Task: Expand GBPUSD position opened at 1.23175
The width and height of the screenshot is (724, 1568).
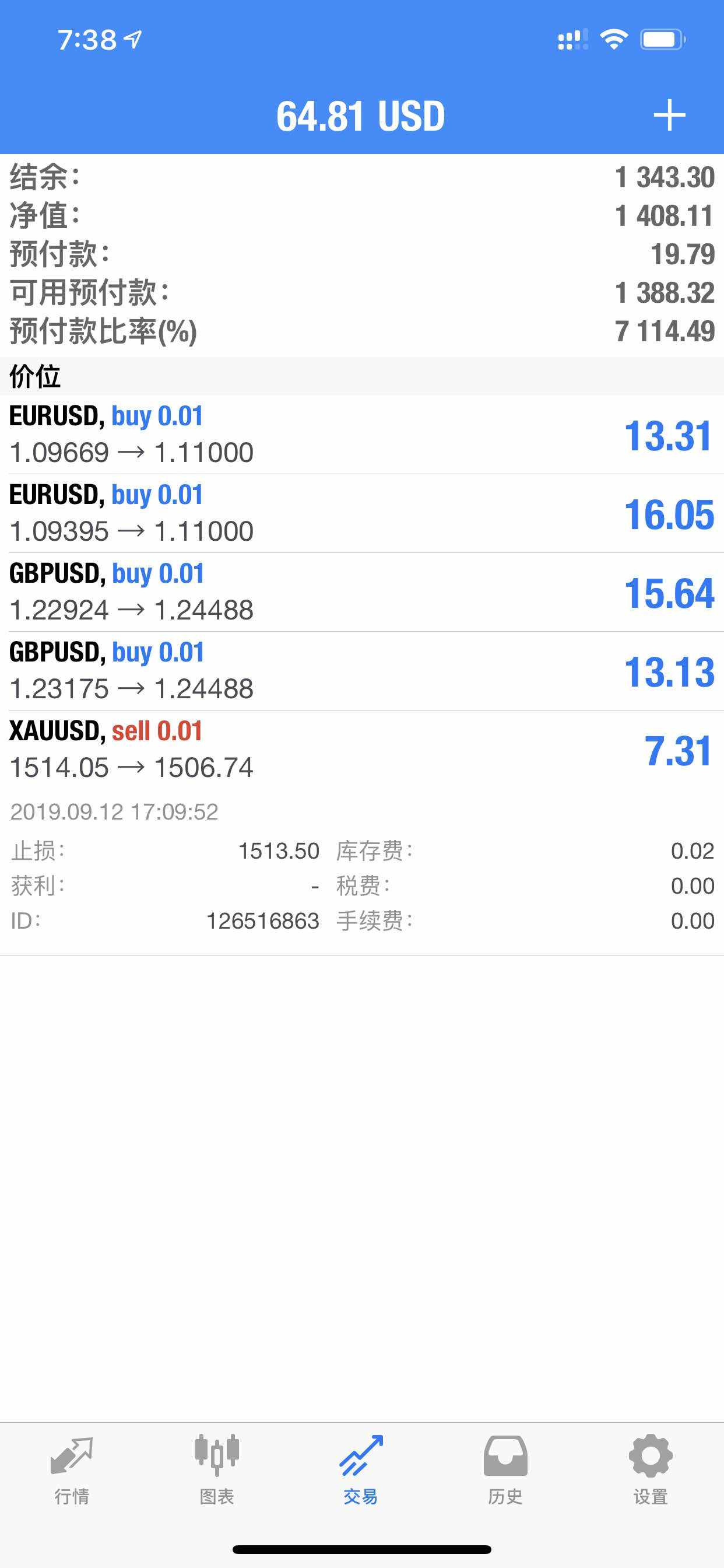Action: point(362,671)
